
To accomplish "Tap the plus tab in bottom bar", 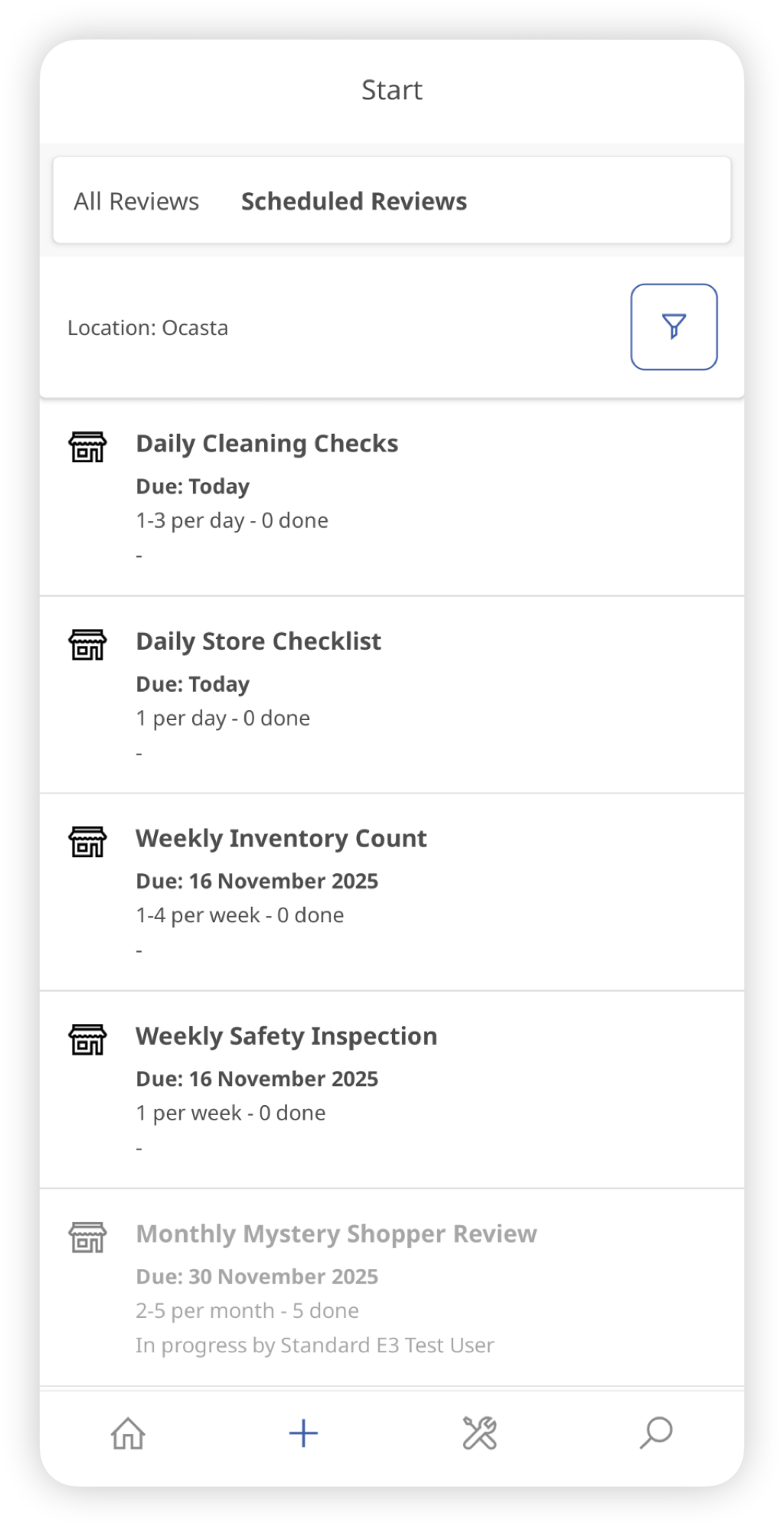I will (304, 1433).
